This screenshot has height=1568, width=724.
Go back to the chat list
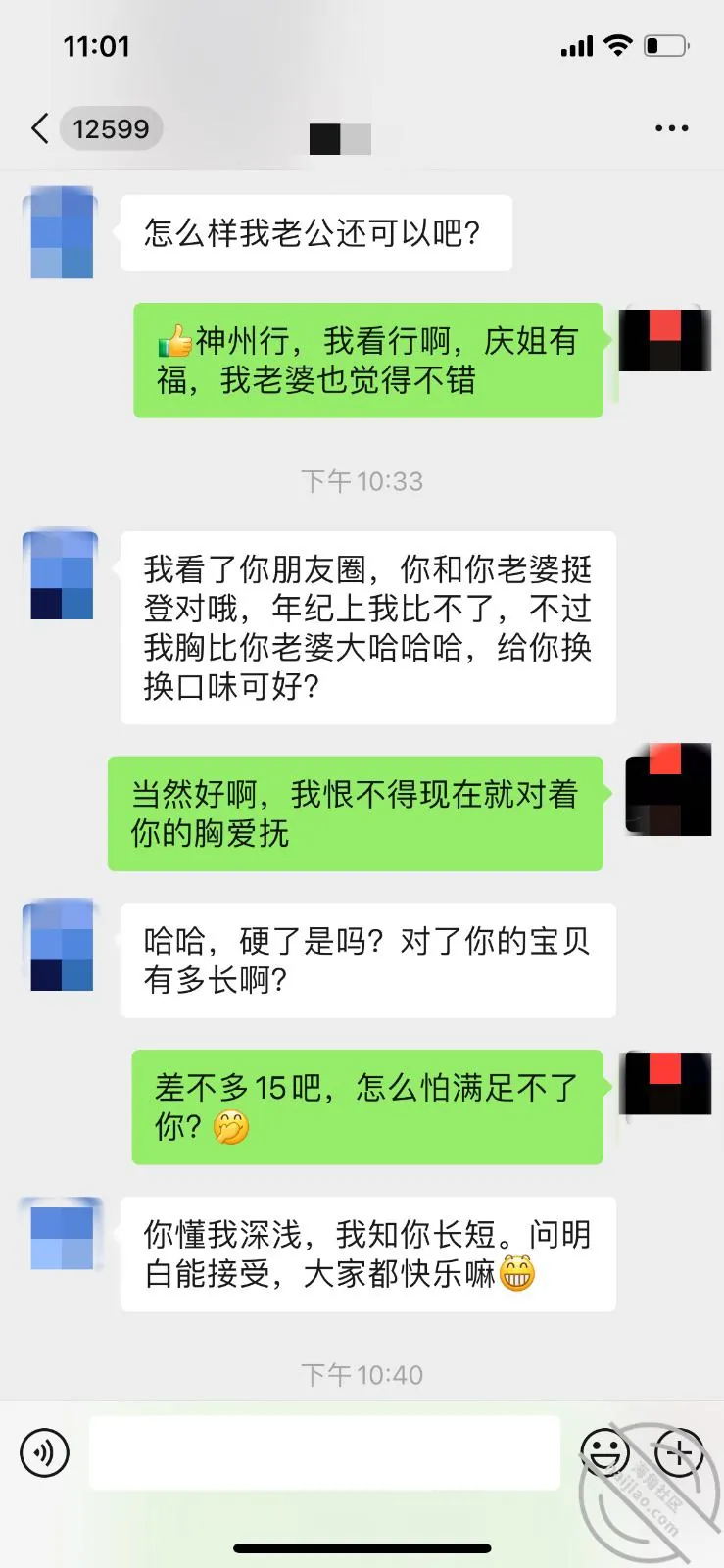[39, 128]
